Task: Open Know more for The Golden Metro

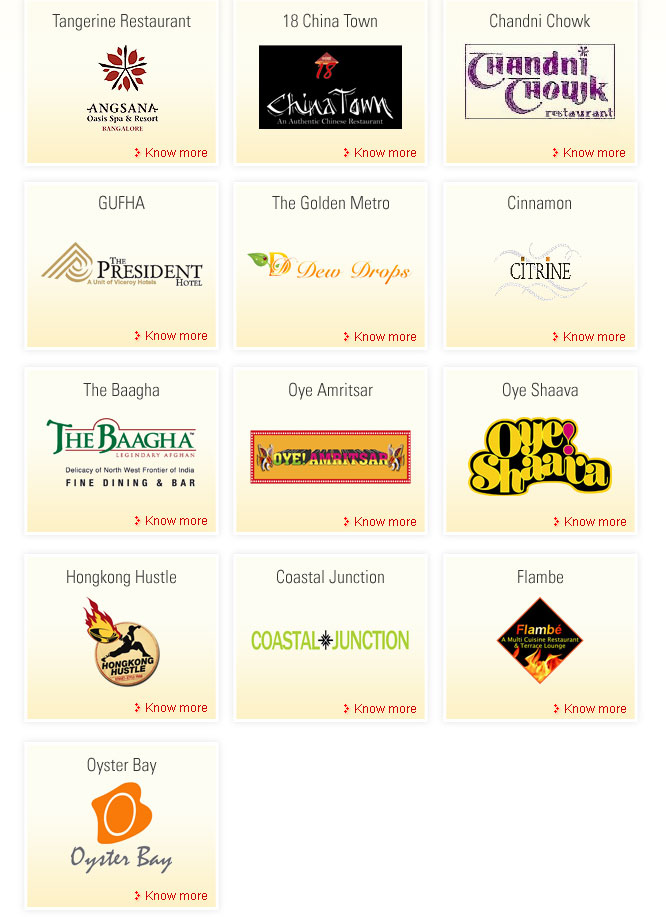Action: 385,337
